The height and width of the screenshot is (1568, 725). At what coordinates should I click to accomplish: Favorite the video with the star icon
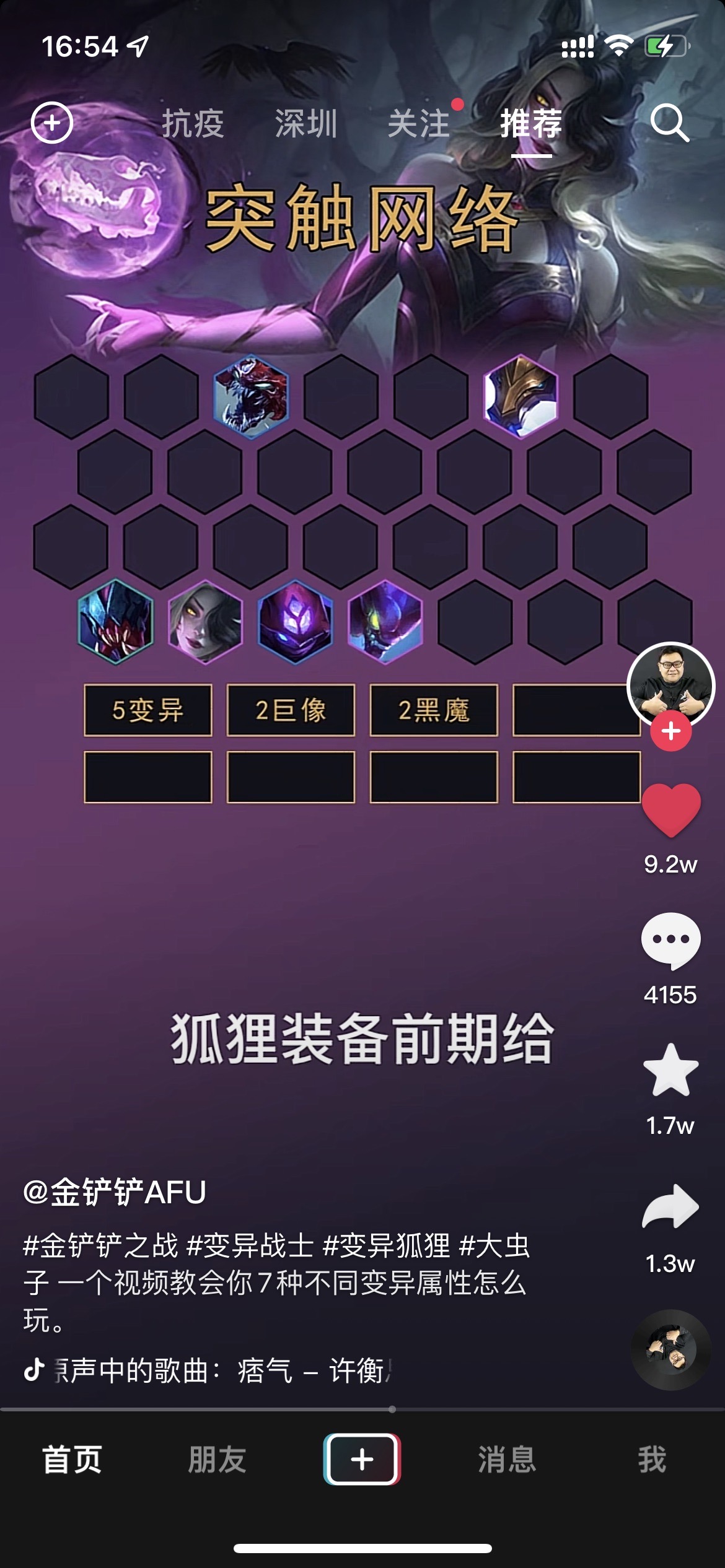click(671, 1070)
